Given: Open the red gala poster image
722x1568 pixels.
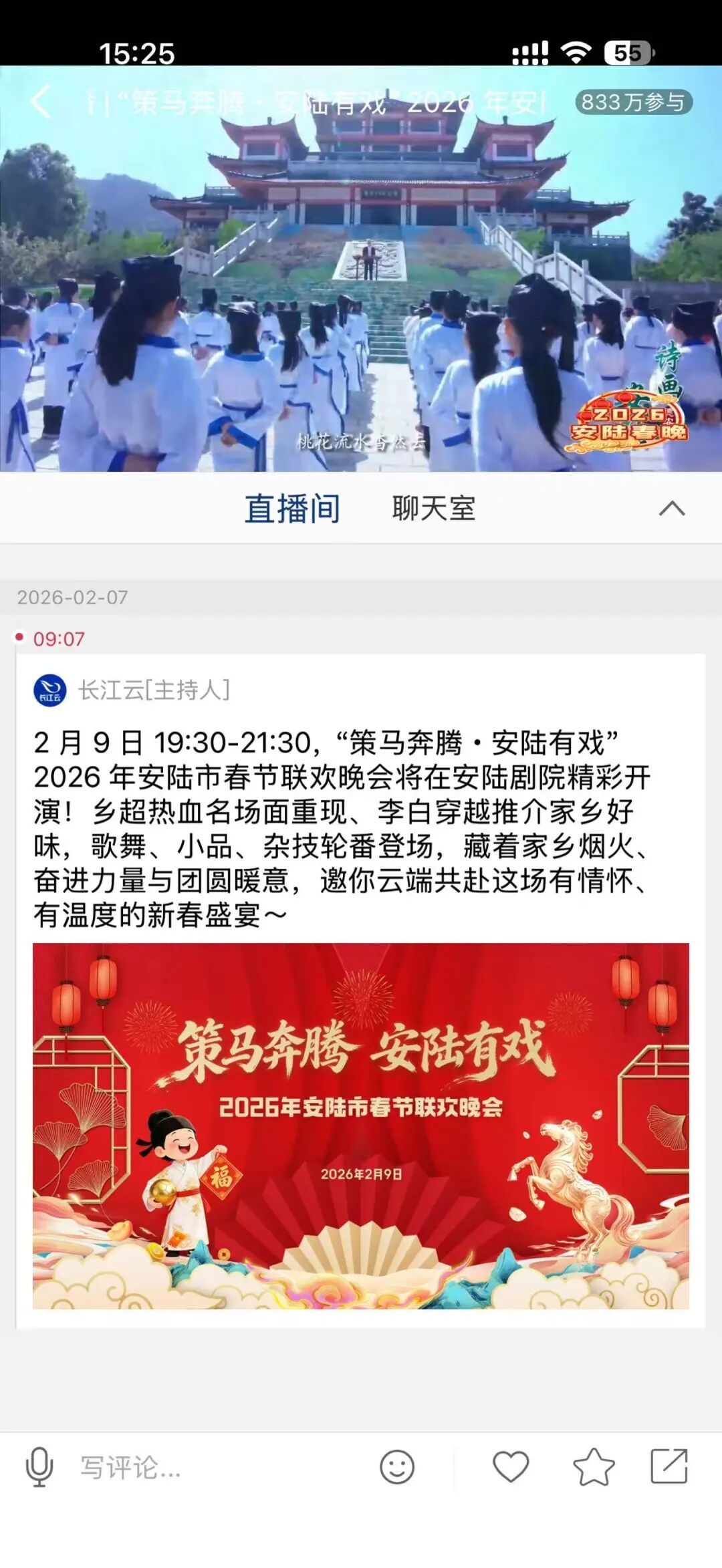Looking at the screenshot, I should (x=361, y=1123).
